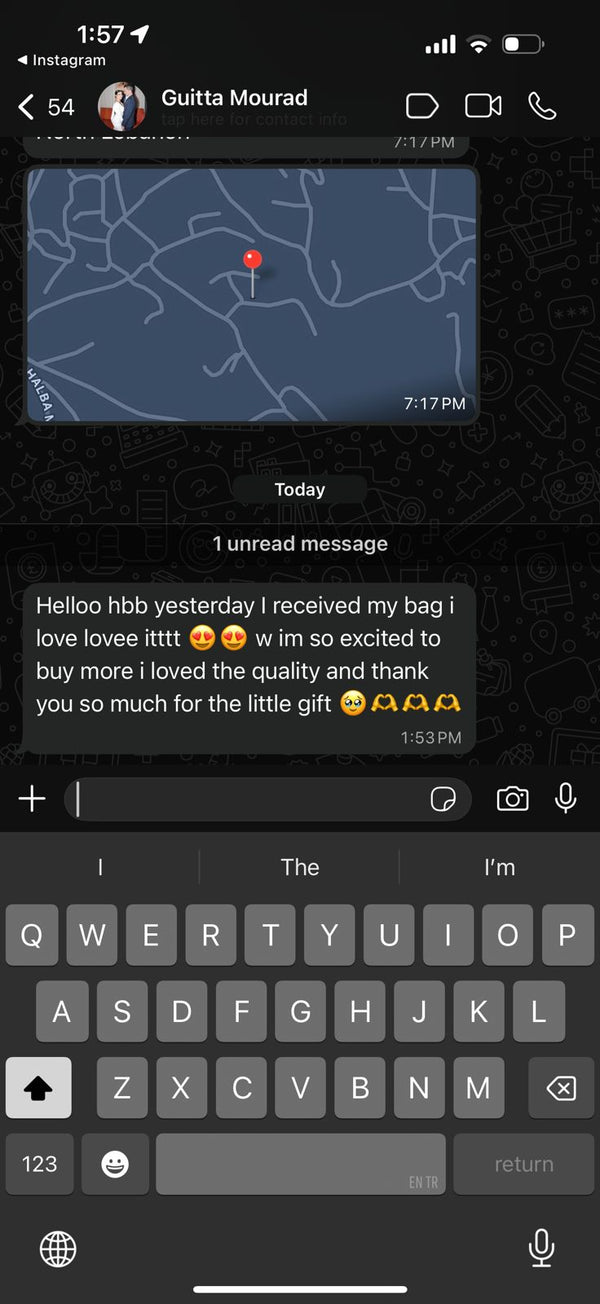This screenshot has height=1304, width=600.
Task: Start keyboard dictation microphone
Action: (x=541, y=1247)
